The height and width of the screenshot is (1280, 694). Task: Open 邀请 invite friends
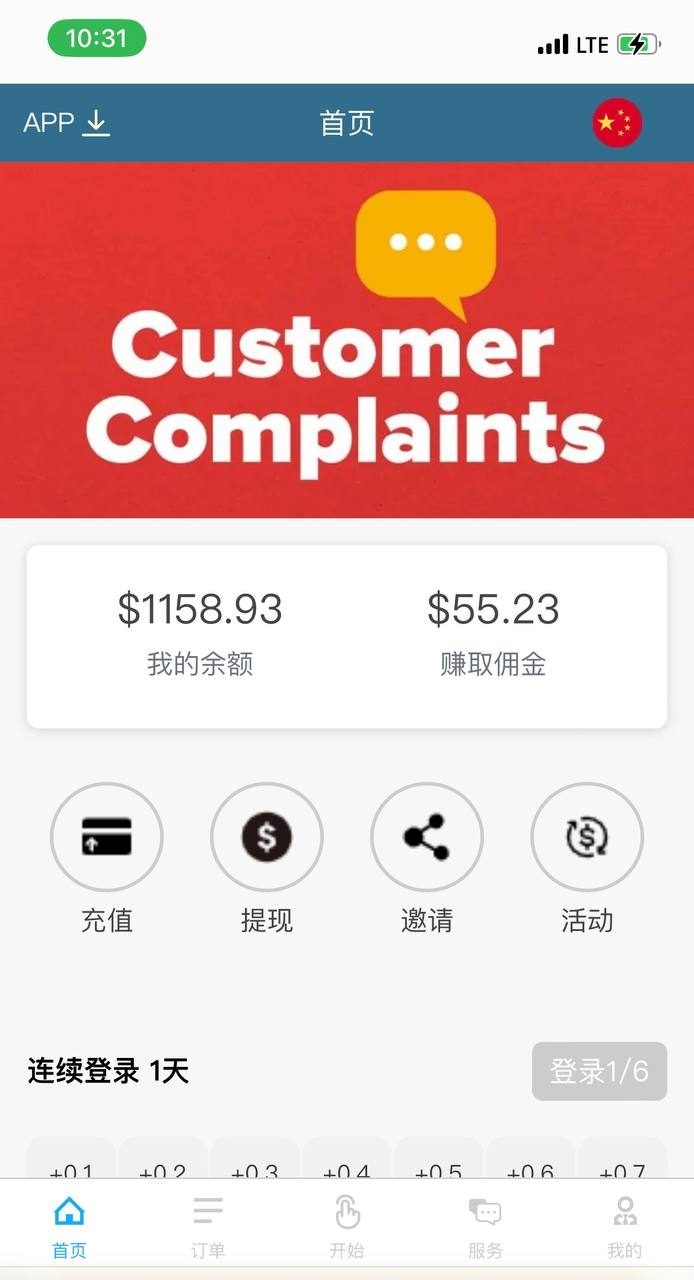[427, 838]
